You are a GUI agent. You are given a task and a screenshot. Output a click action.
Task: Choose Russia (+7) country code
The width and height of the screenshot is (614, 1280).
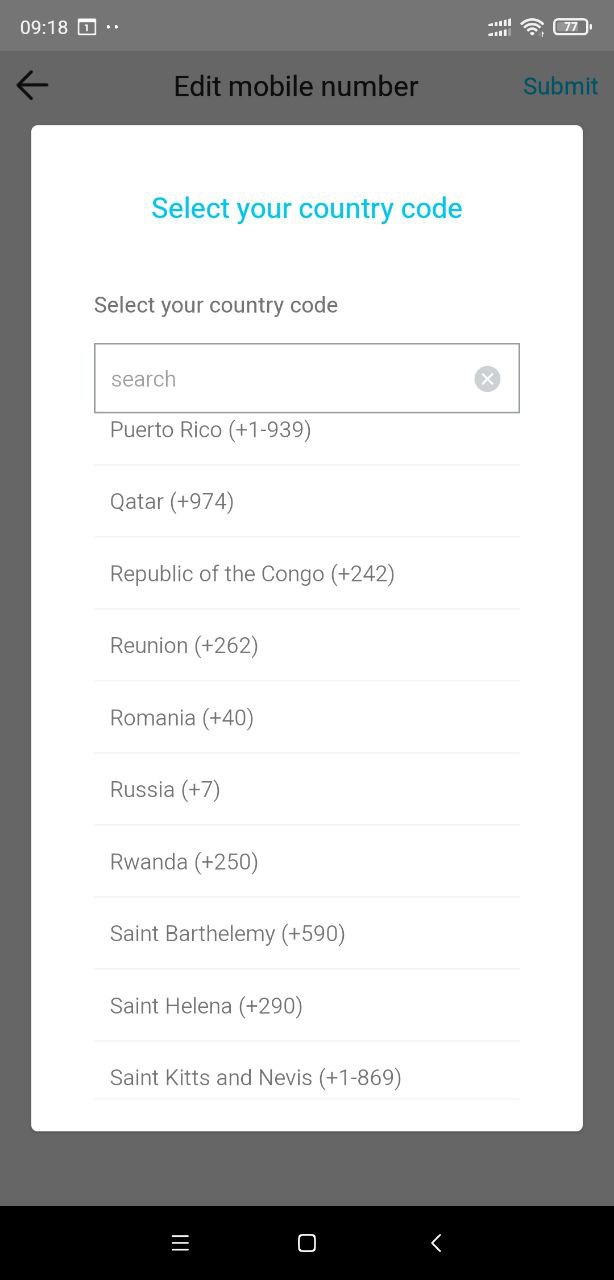click(306, 789)
